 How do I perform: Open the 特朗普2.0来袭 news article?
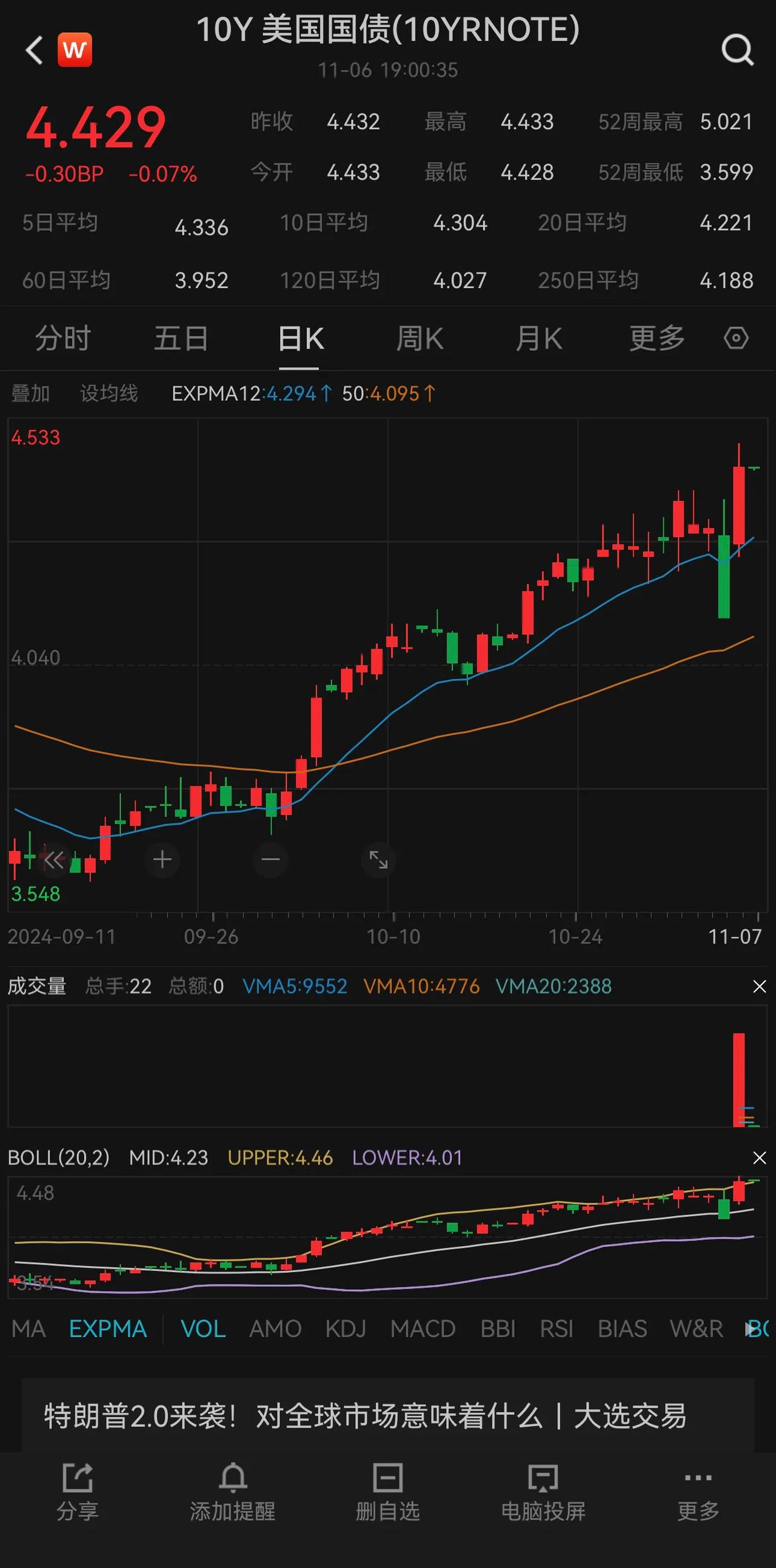(365, 1415)
